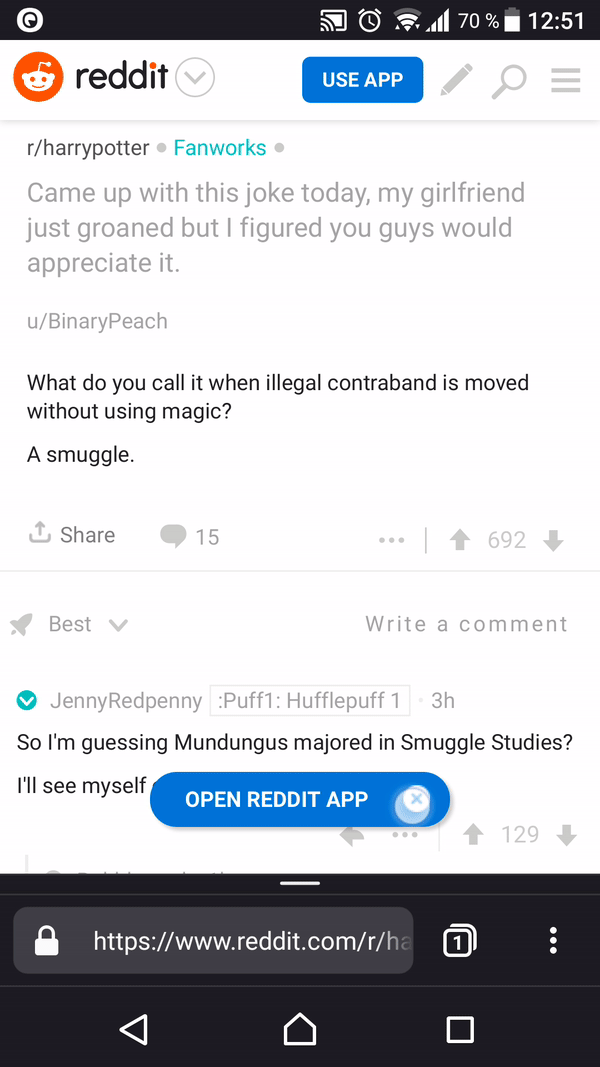Image resolution: width=600 pixels, height=1067 pixels.
Task: Go to r/harrypotter subreddit
Action: 87,148
